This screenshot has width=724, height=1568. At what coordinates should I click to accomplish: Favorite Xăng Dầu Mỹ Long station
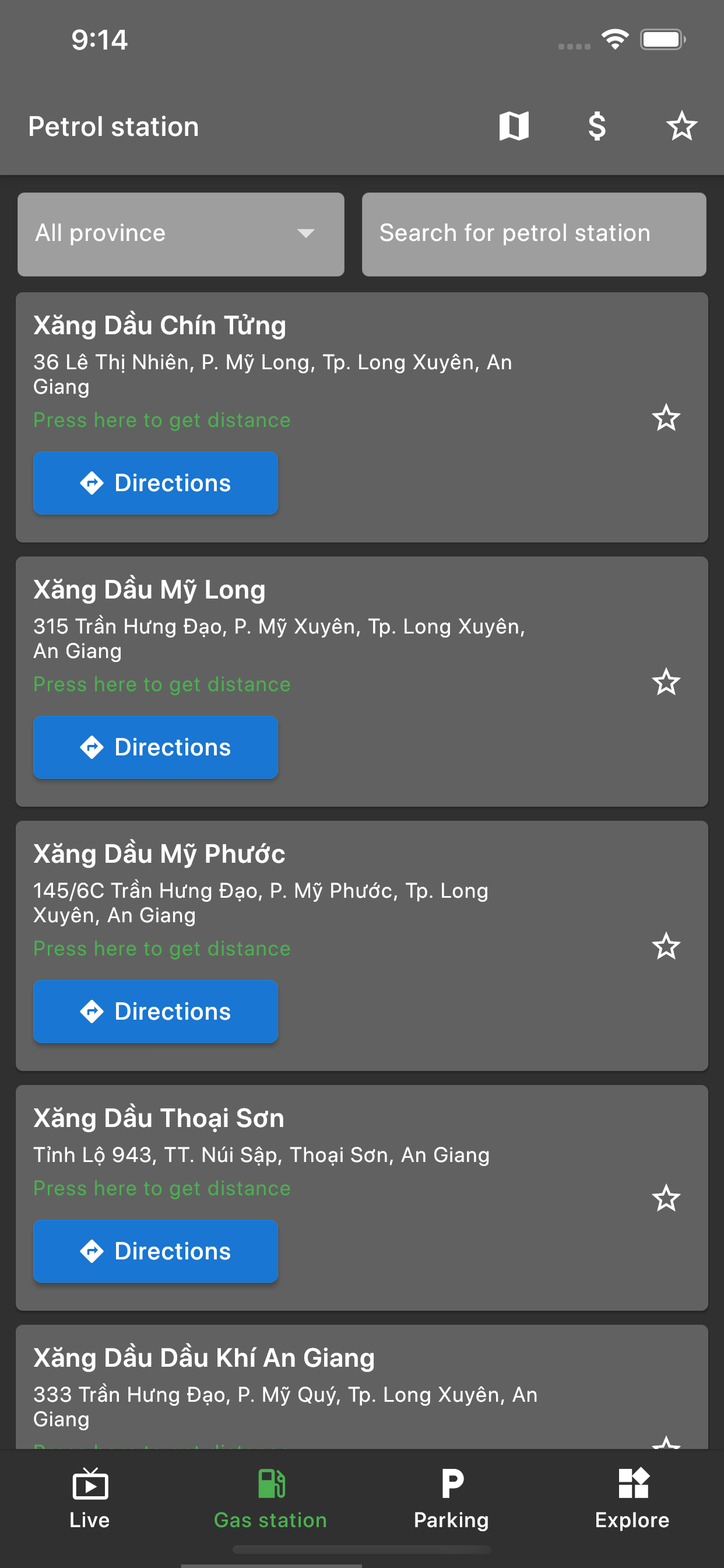pos(666,683)
